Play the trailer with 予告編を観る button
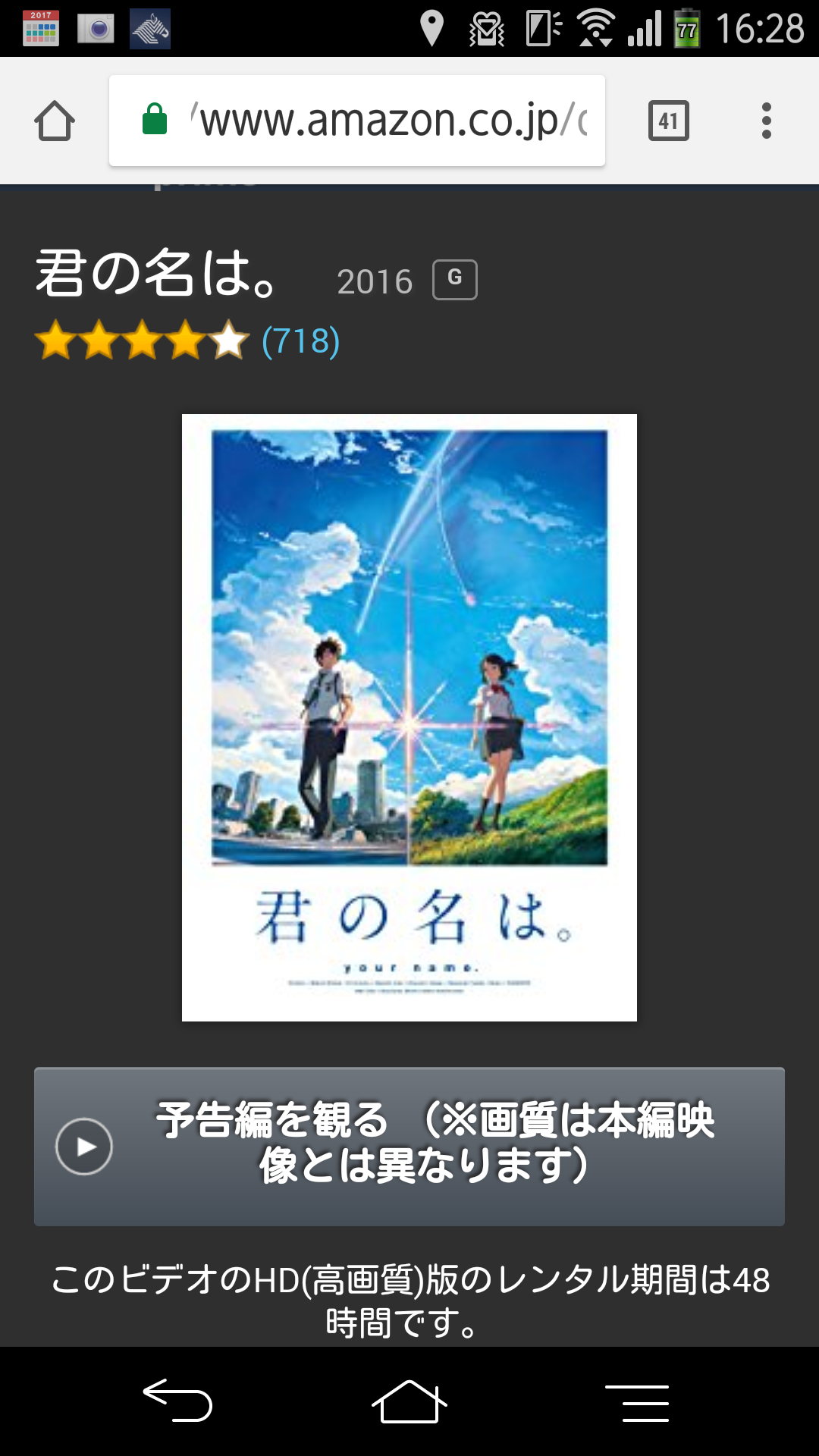819x1456 pixels. [409, 1146]
